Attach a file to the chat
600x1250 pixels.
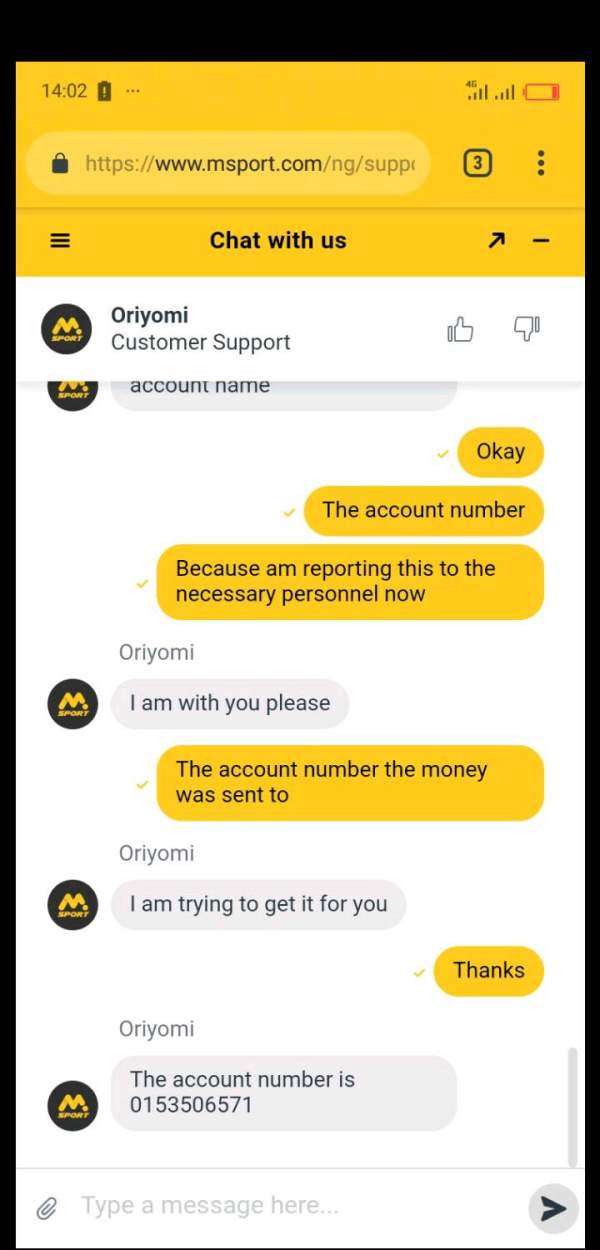click(47, 1208)
